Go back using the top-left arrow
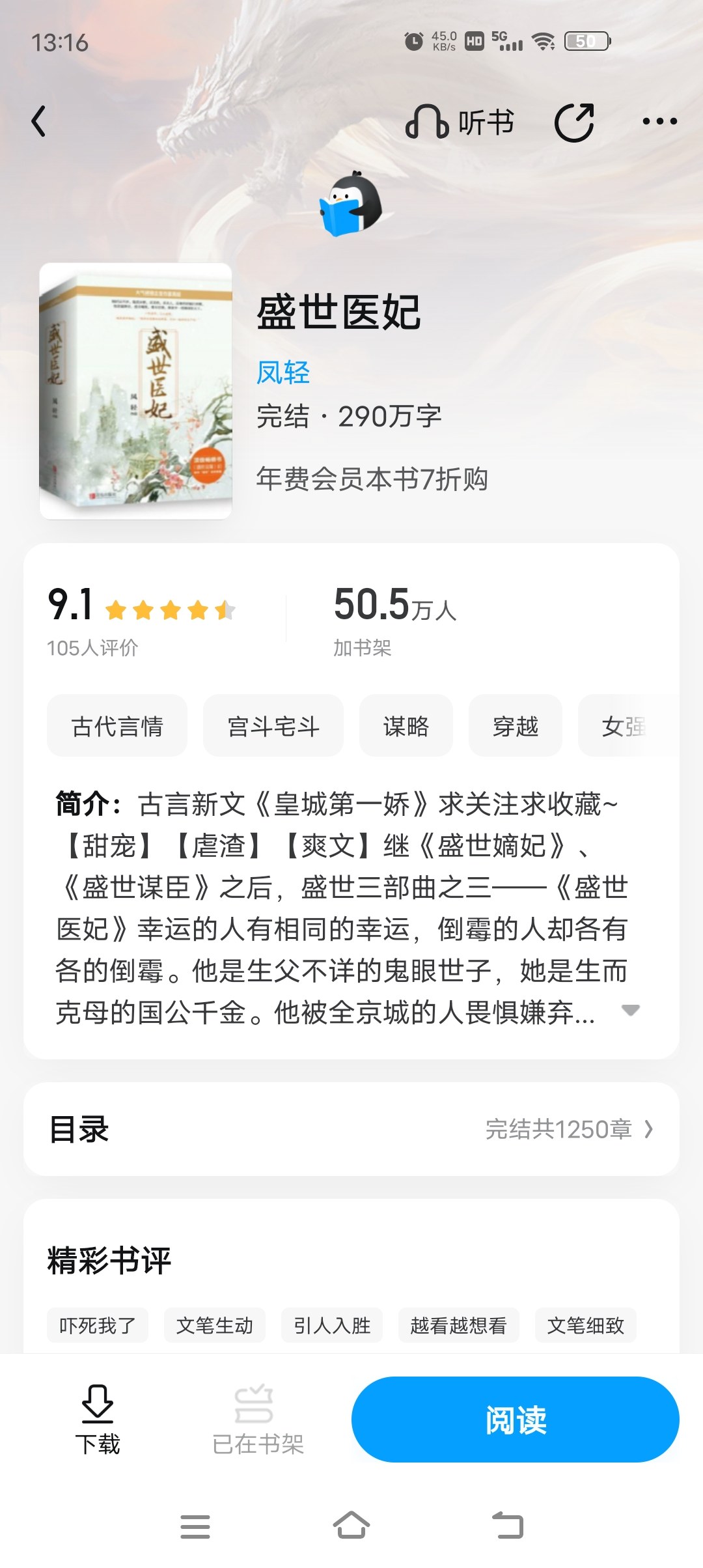This screenshot has width=703, height=1568. (39, 121)
